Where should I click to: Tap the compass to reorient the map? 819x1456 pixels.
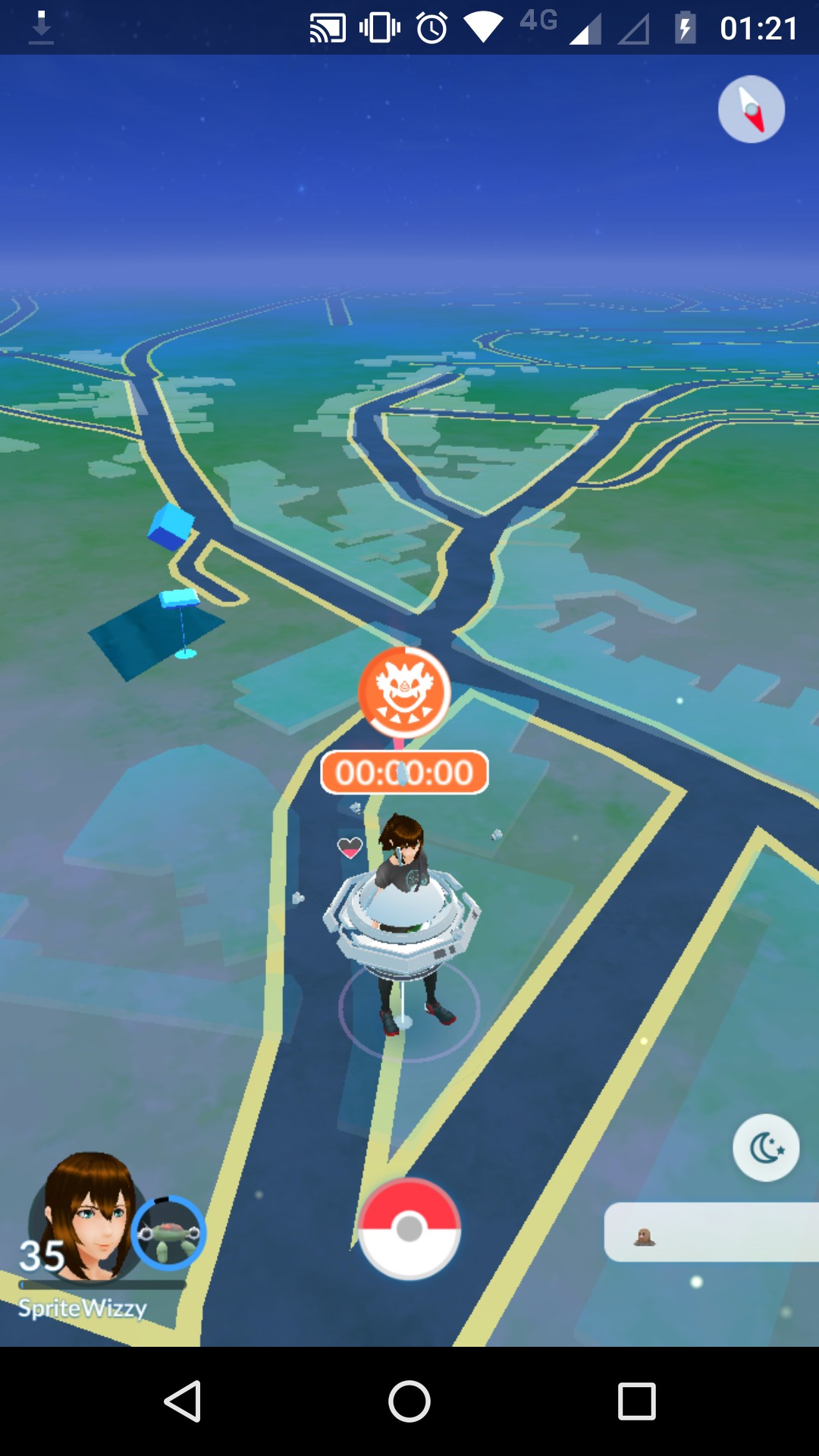click(x=751, y=109)
